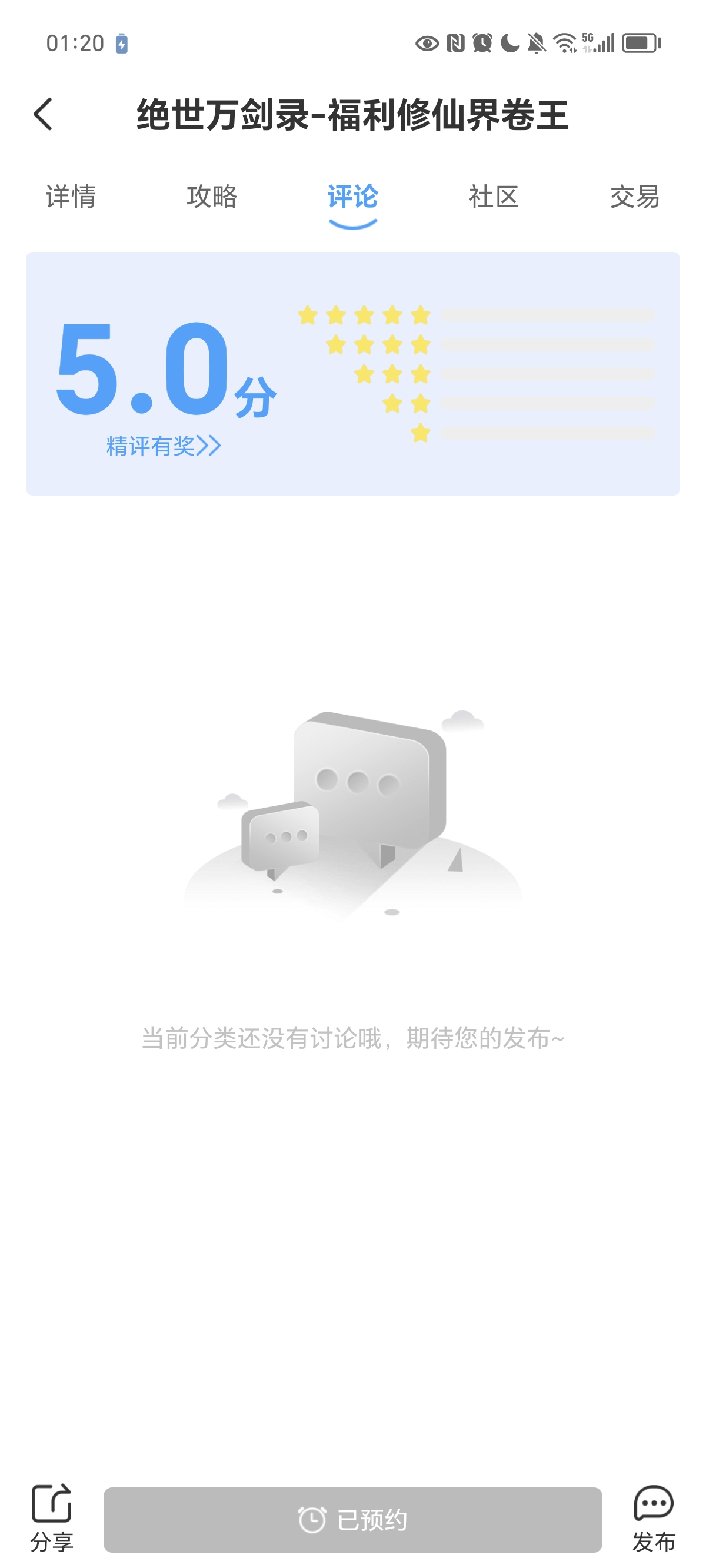Select the 评论 tab
Image resolution: width=706 pixels, height=1568 pixels.
(x=352, y=197)
